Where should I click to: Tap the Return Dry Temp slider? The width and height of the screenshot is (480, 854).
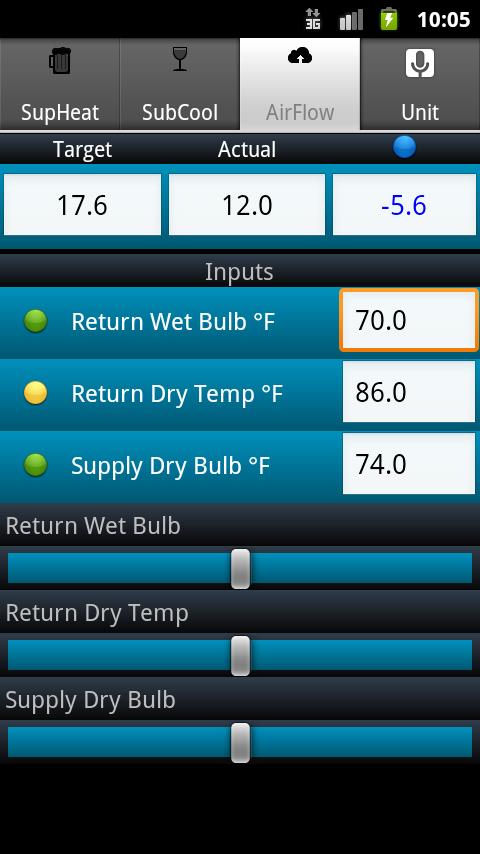(x=240, y=655)
